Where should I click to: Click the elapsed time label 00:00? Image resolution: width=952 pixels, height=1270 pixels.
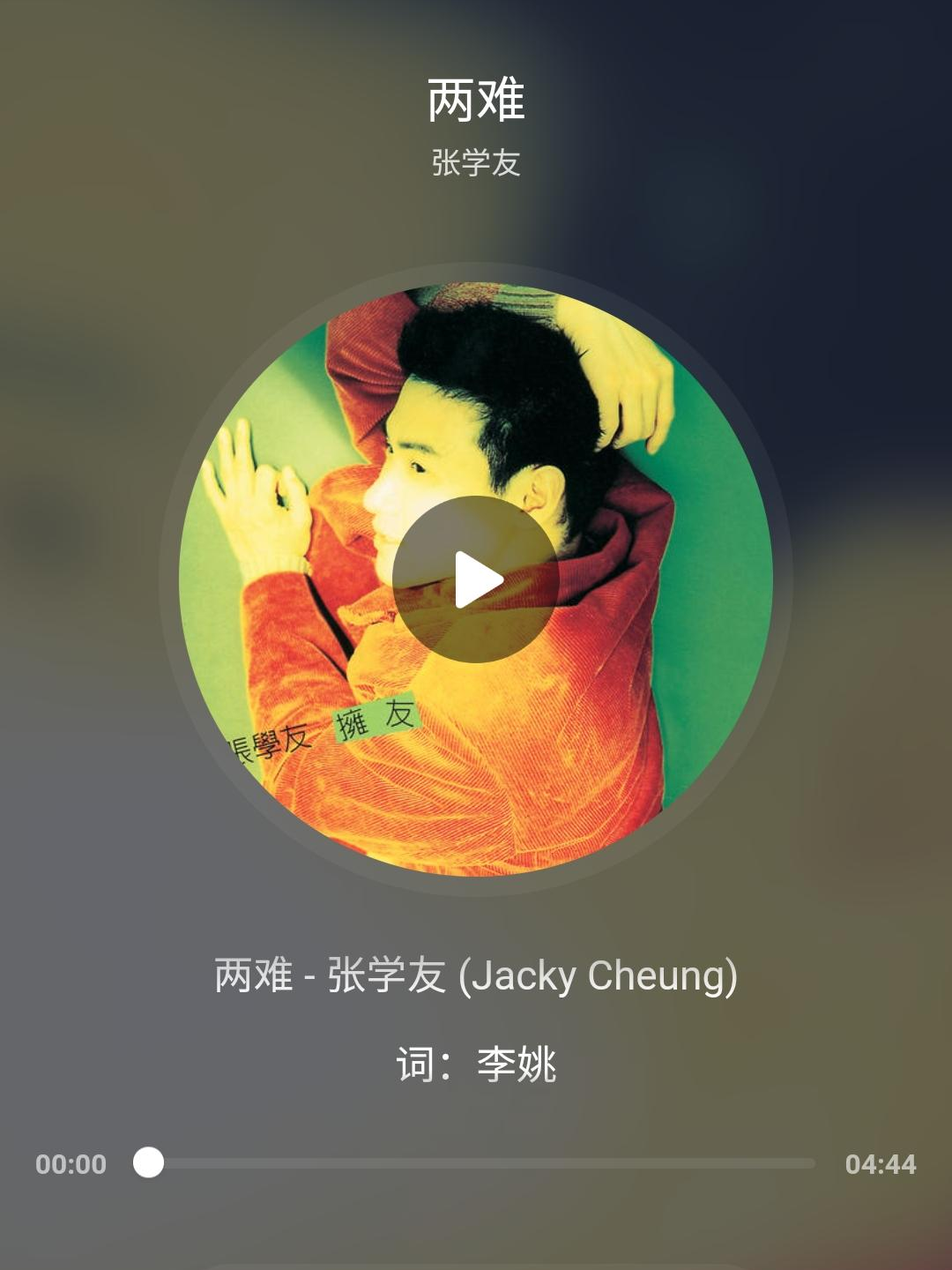coord(71,1164)
